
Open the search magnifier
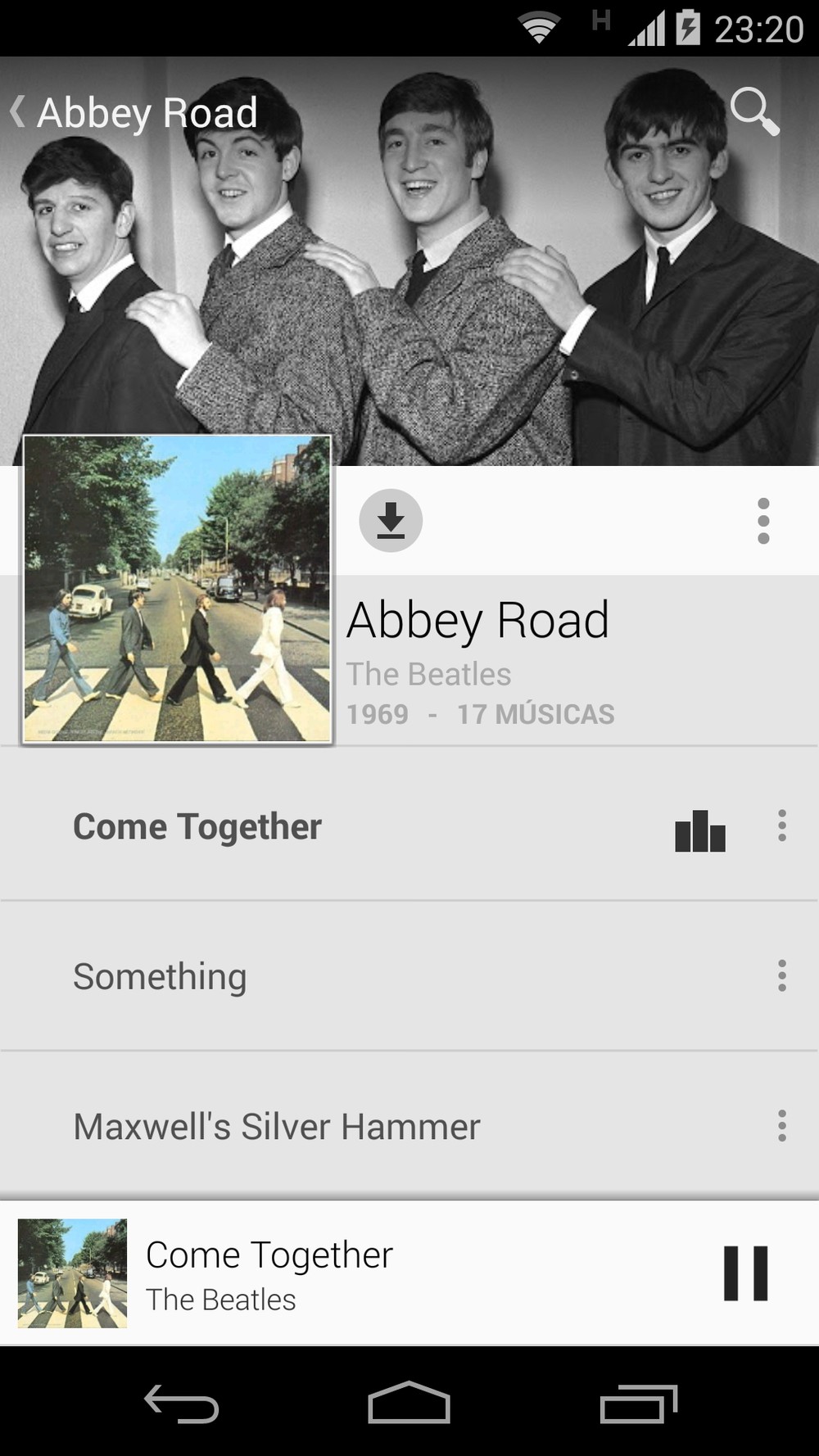pos(754,112)
